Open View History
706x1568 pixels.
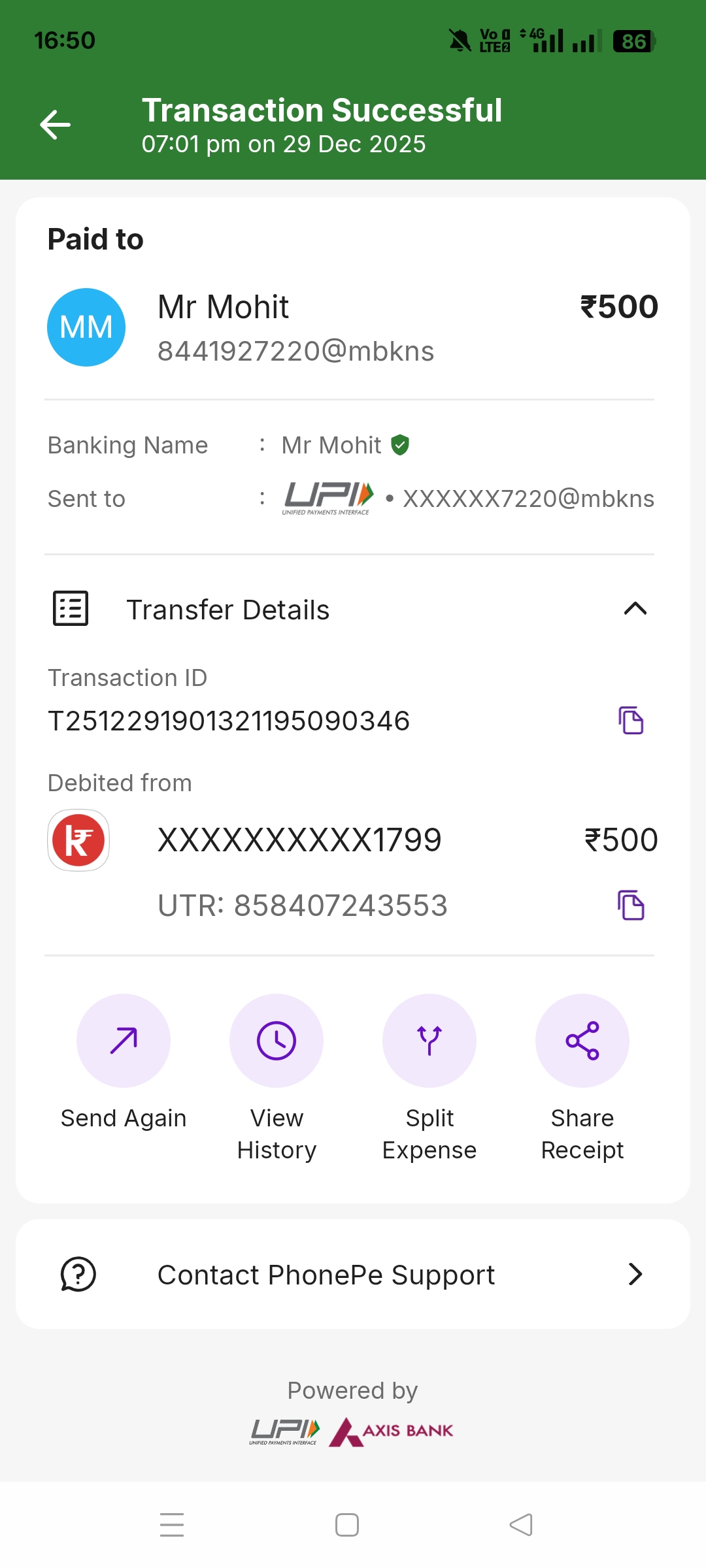(x=277, y=1041)
